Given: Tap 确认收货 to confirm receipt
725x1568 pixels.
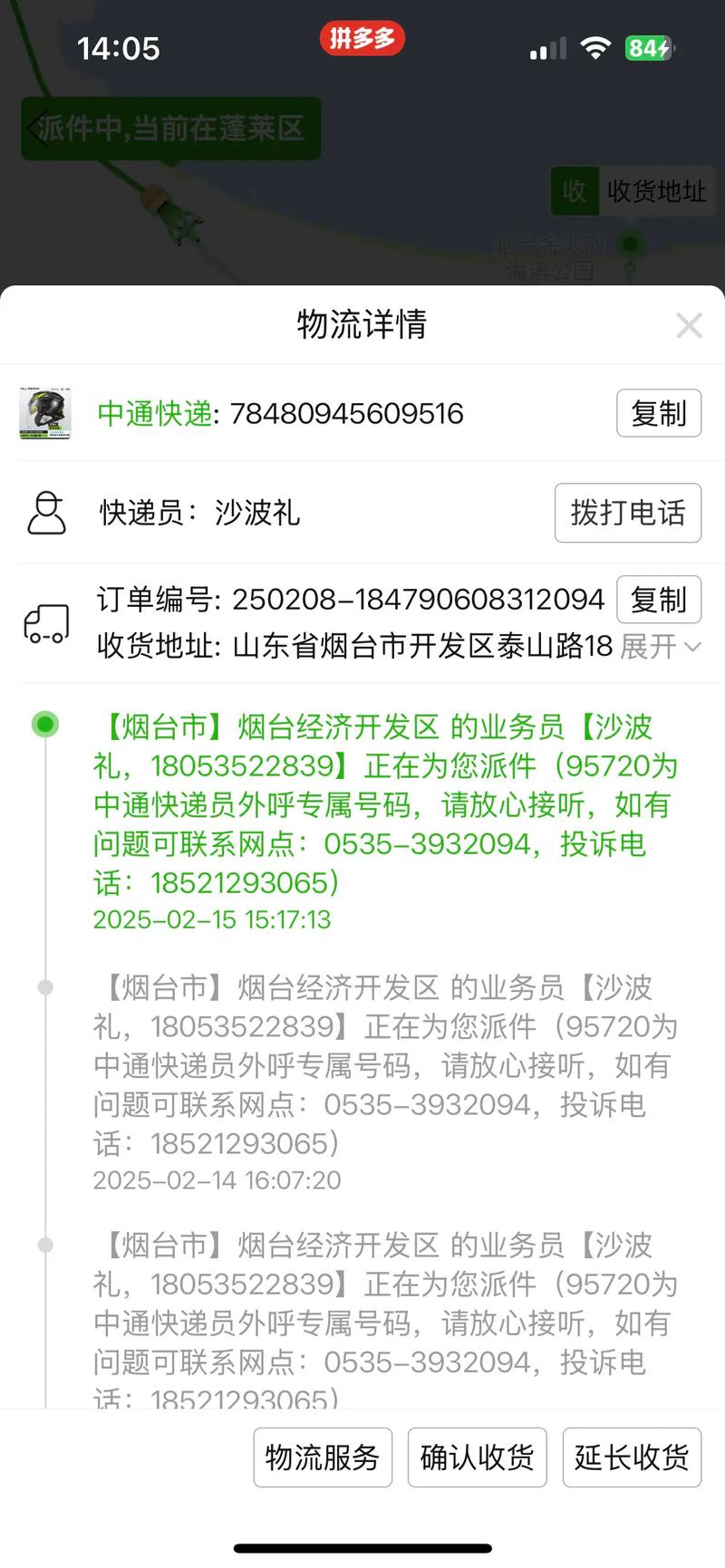Looking at the screenshot, I should (478, 1457).
